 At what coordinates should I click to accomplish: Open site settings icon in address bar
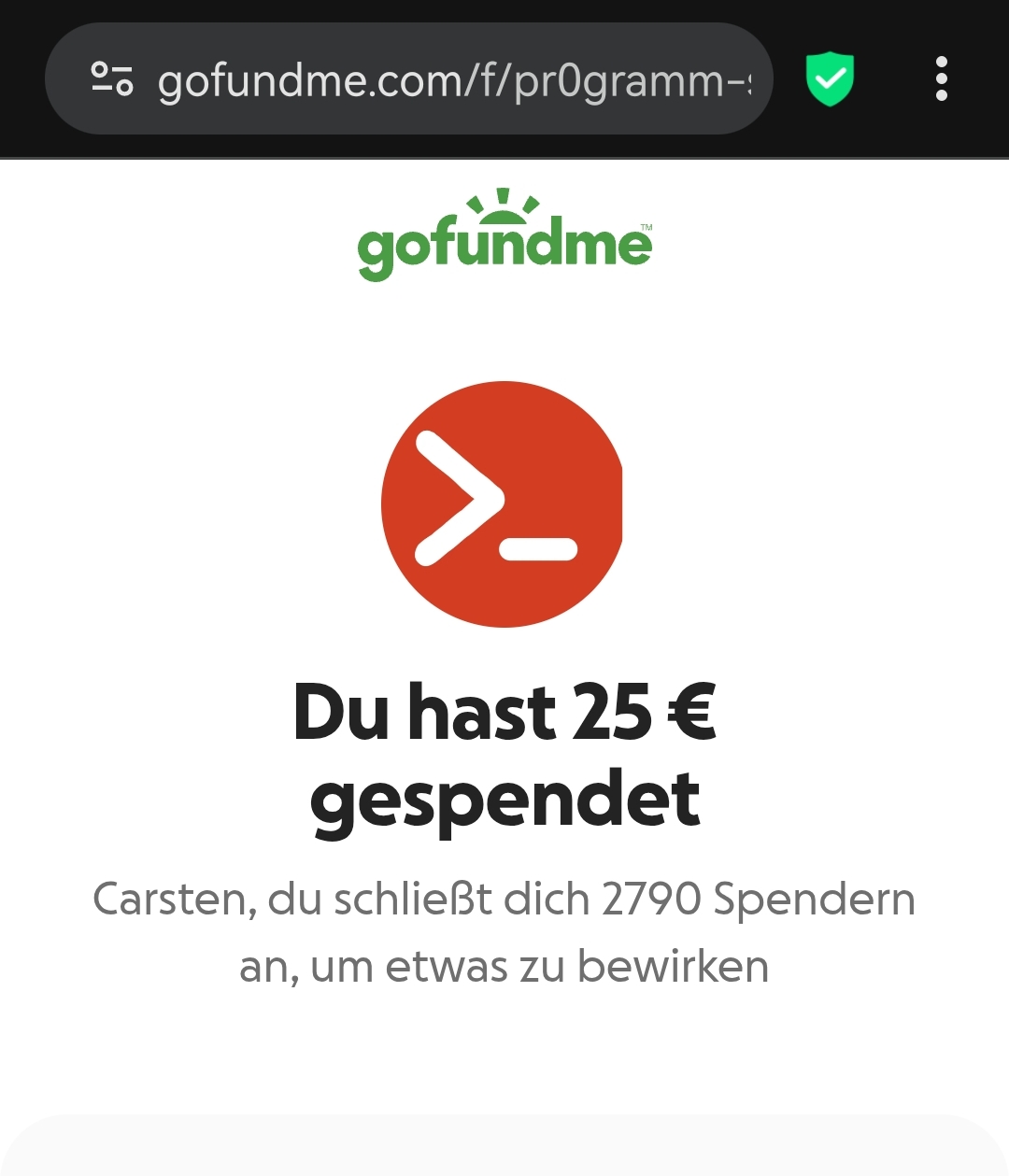pos(112,79)
